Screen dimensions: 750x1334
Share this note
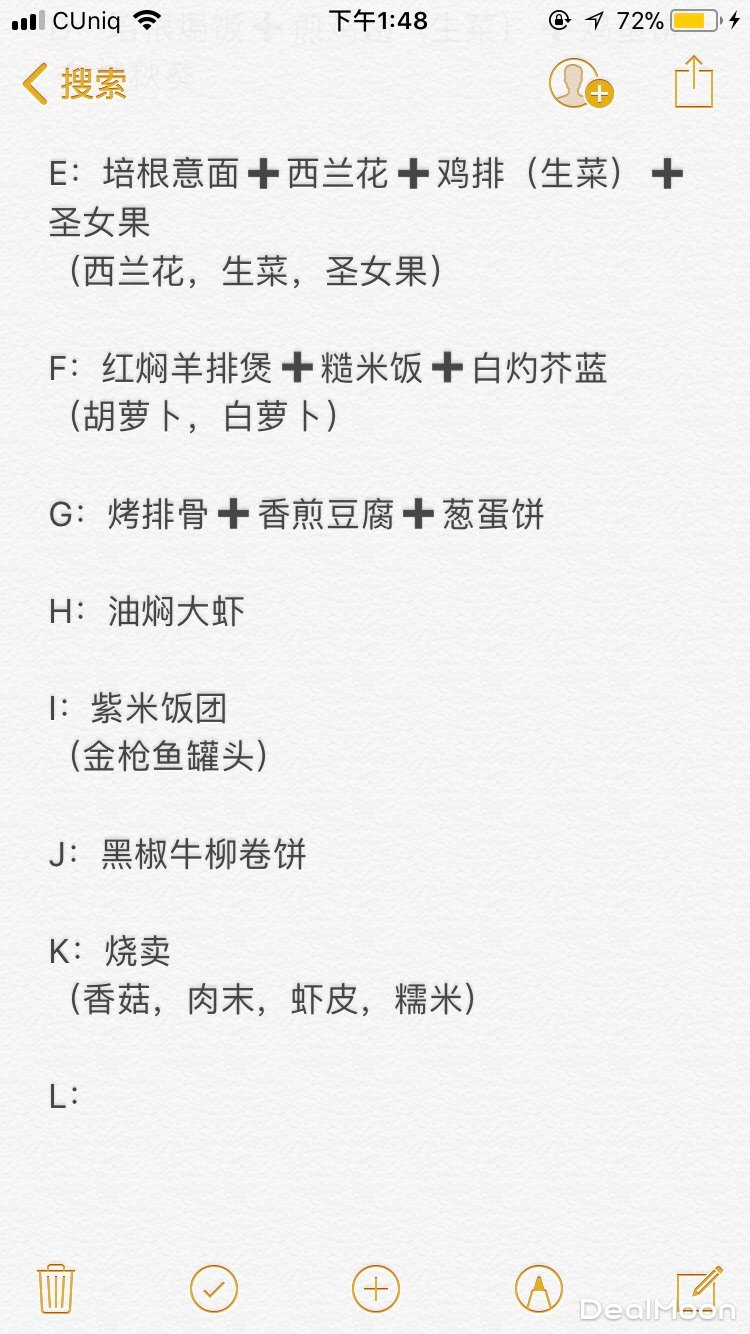pyautogui.click(x=693, y=82)
